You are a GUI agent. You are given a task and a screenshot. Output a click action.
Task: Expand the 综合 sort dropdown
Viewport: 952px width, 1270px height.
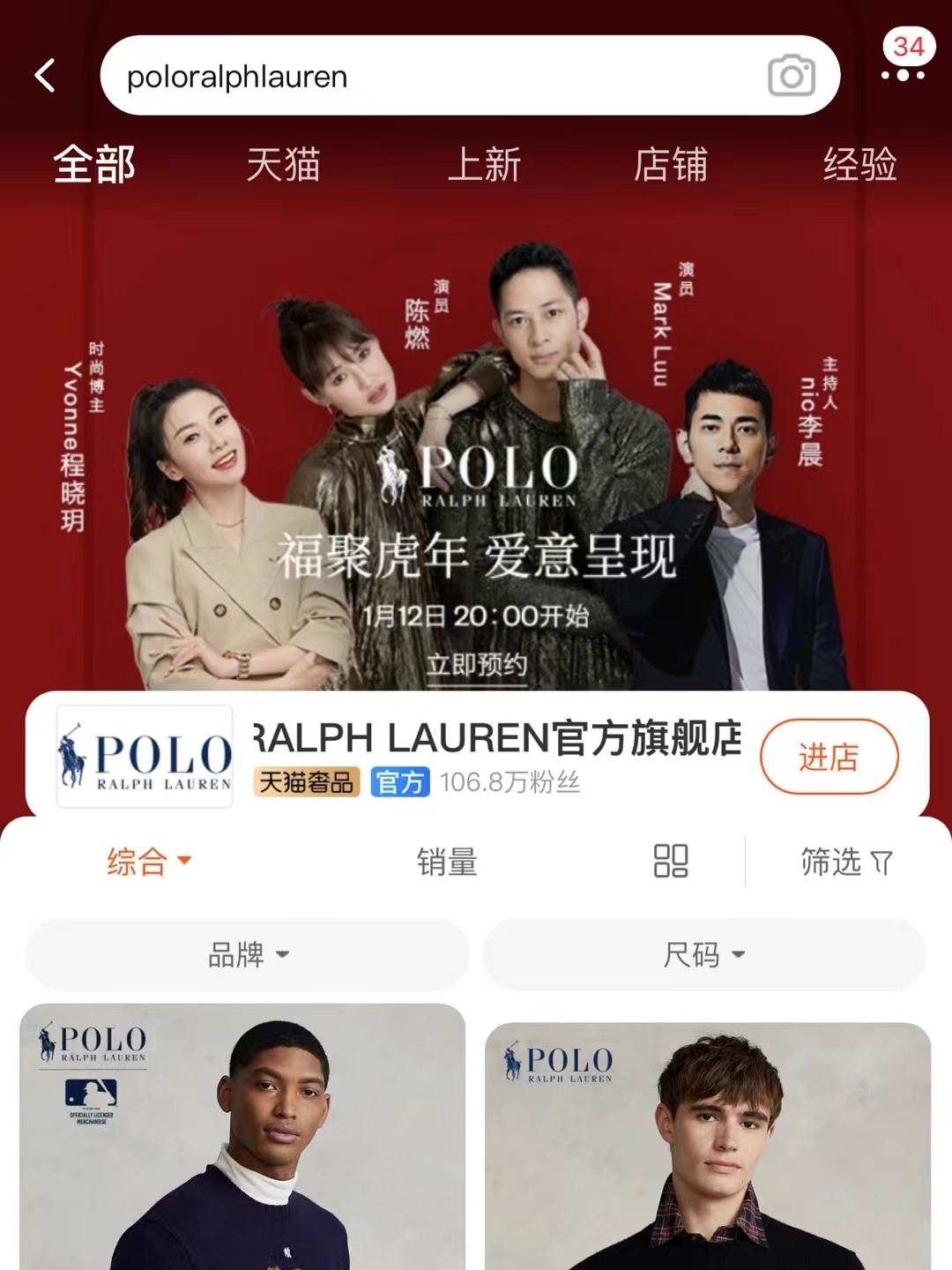click(148, 861)
